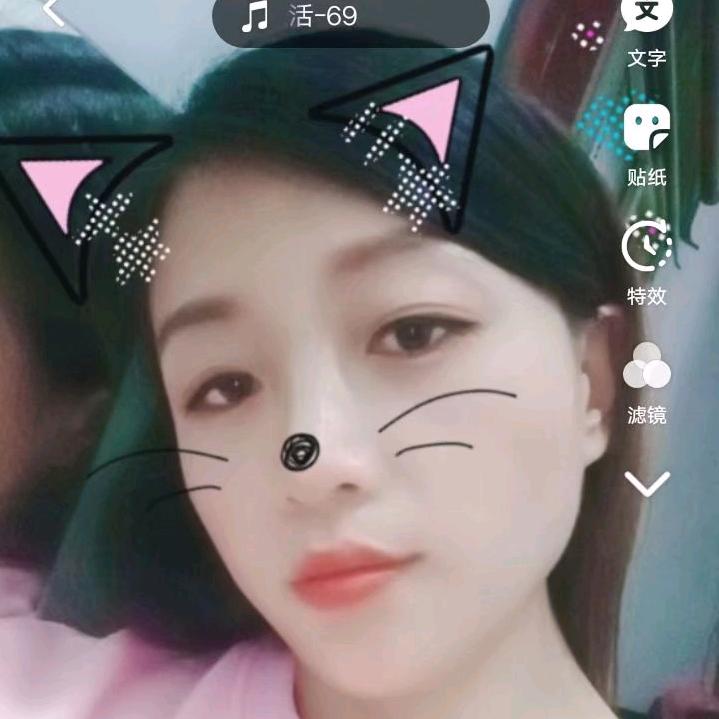Go back using the top-left arrow
719x719 pixels.
pyautogui.click(x=53, y=12)
